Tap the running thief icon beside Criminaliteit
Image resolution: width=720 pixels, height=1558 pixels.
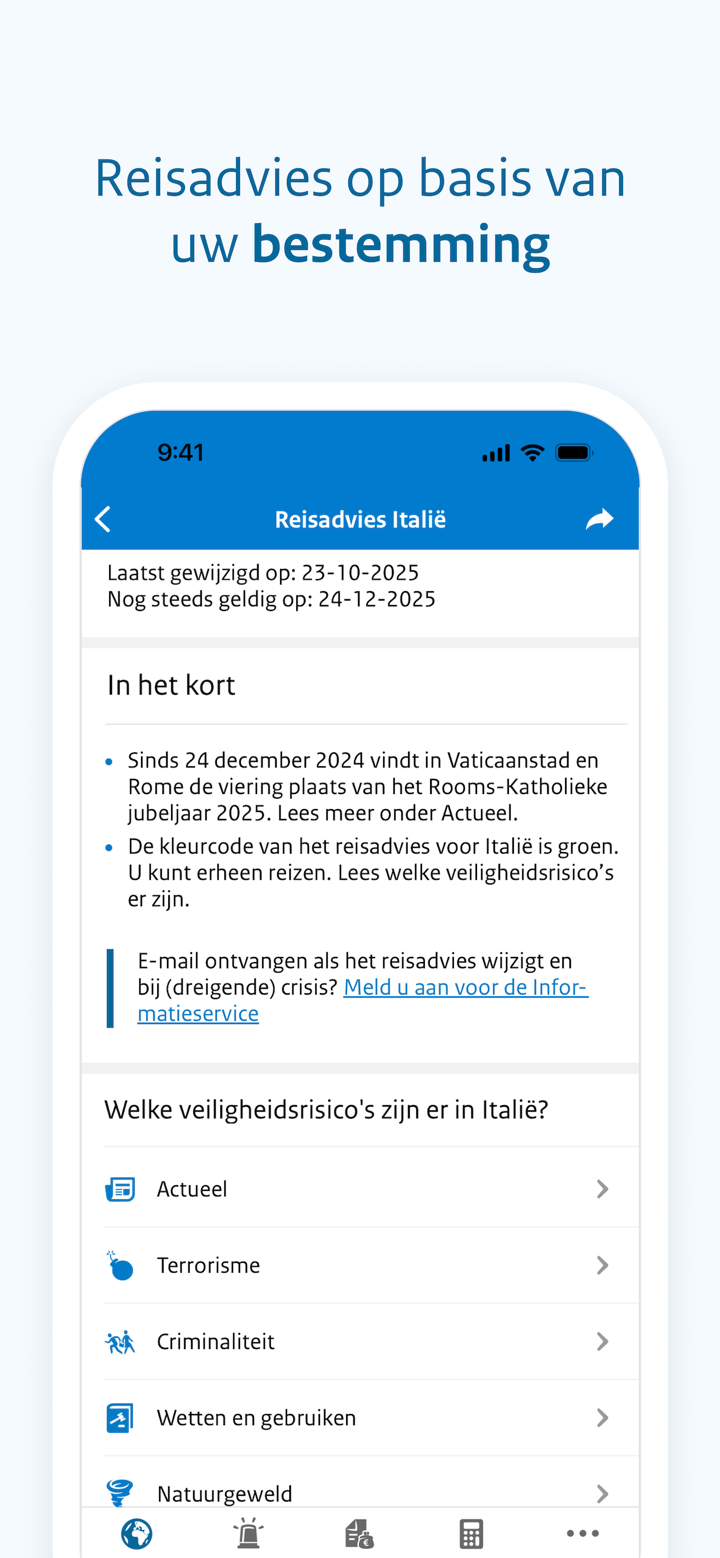[x=120, y=1341]
